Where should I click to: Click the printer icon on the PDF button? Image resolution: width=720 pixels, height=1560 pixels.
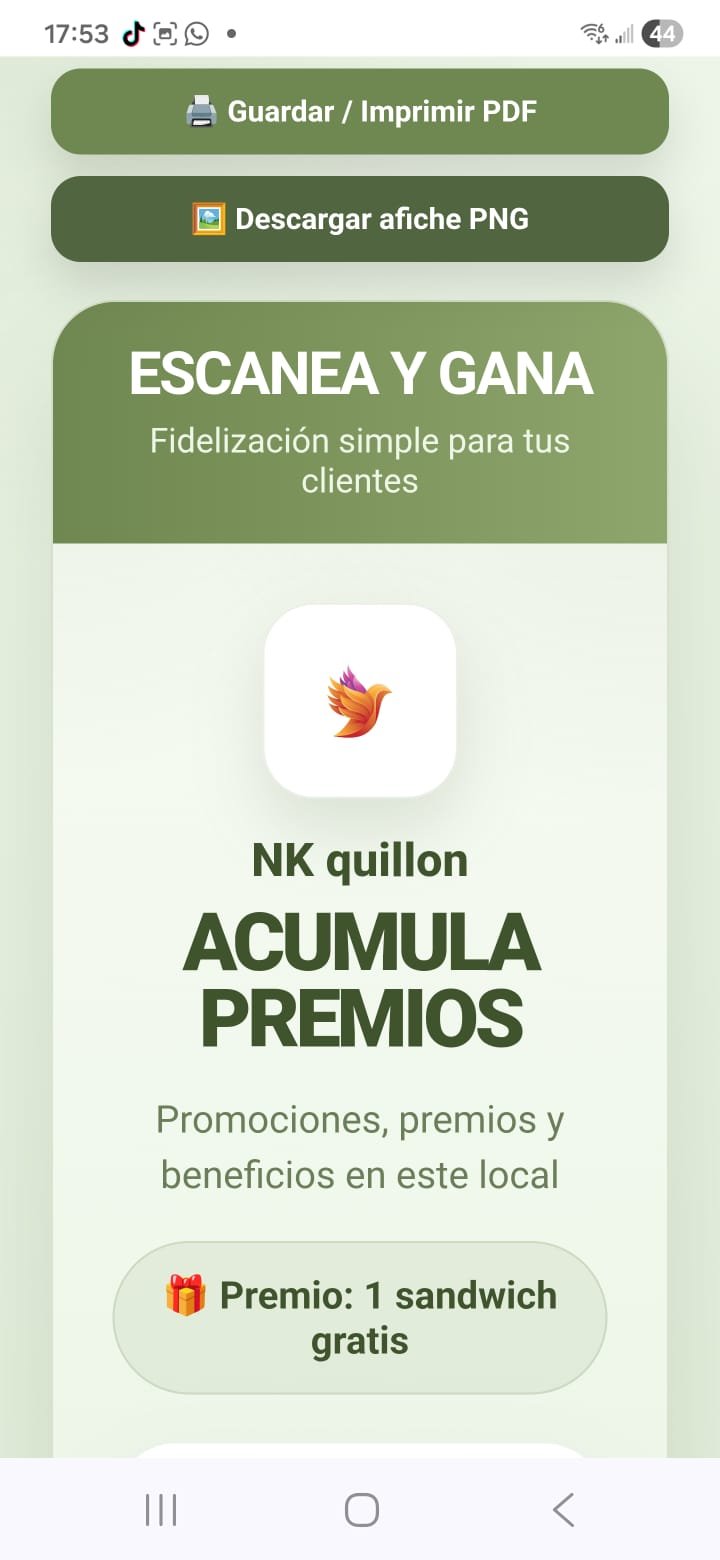tap(203, 112)
